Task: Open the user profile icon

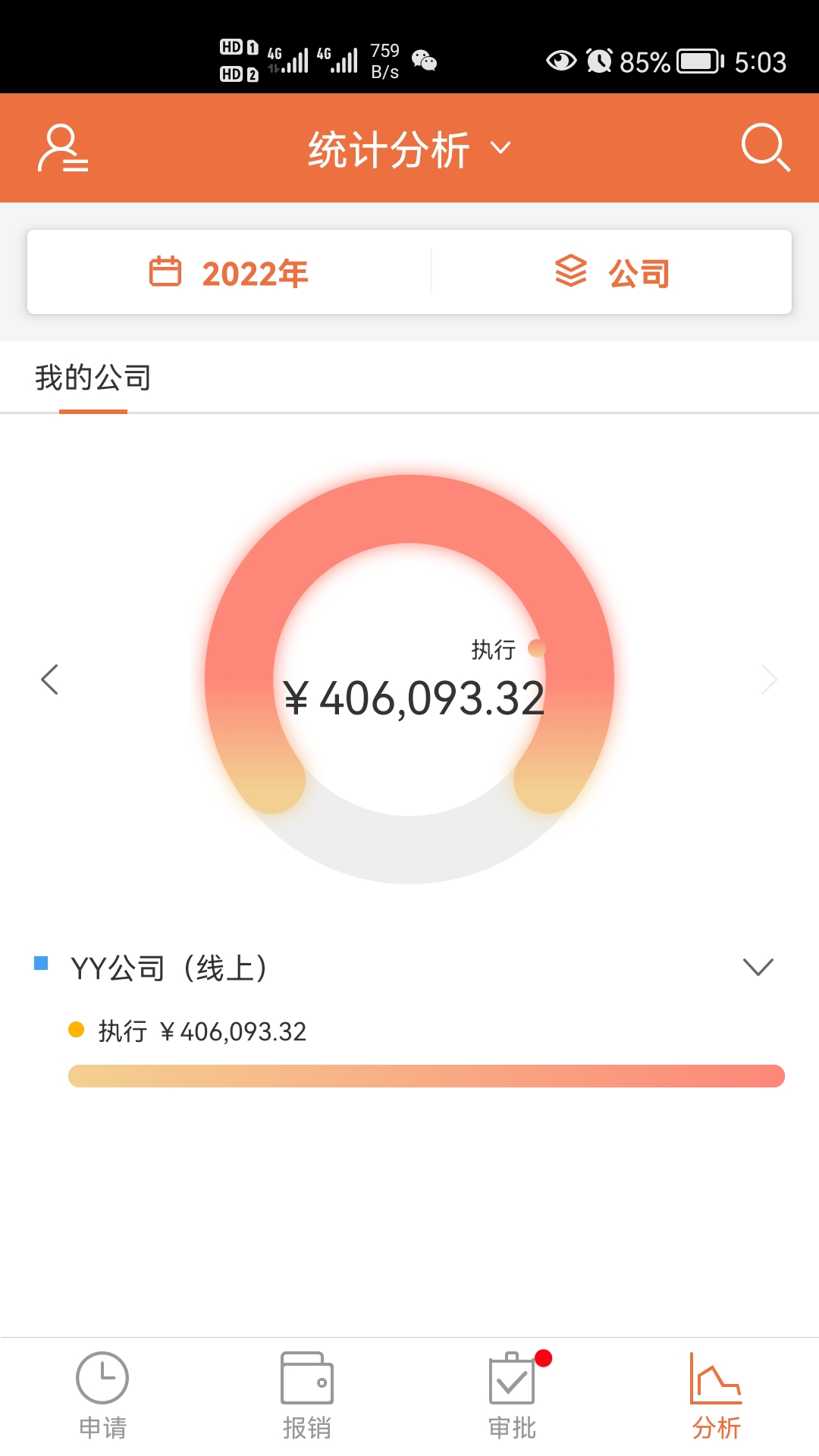Action: click(62, 149)
